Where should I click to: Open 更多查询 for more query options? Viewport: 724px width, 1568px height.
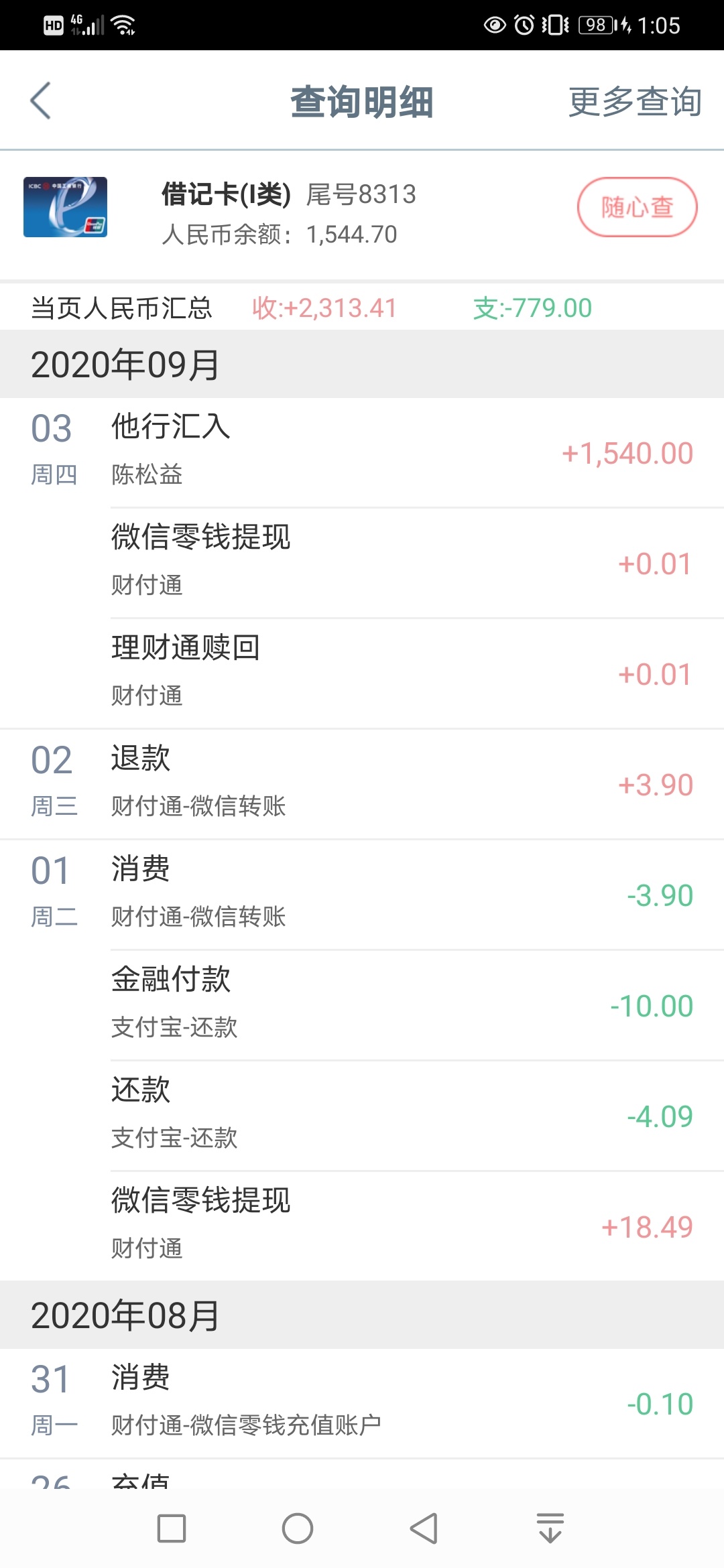pyautogui.click(x=635, y=102)
